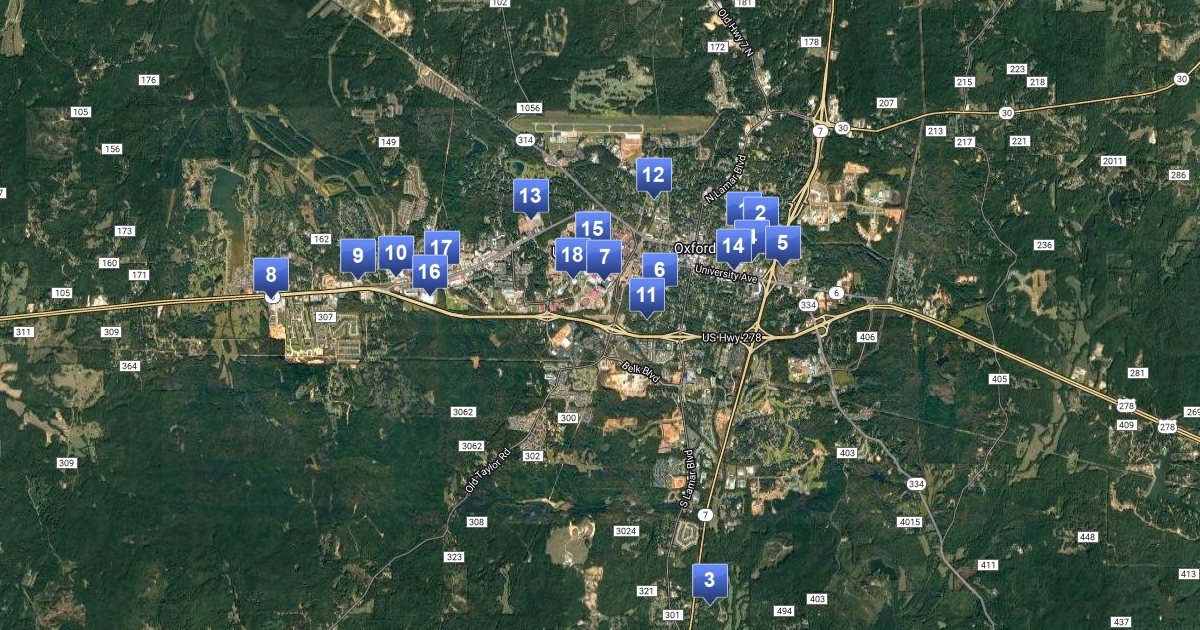Tap map marker number 15

pos(593,226)
